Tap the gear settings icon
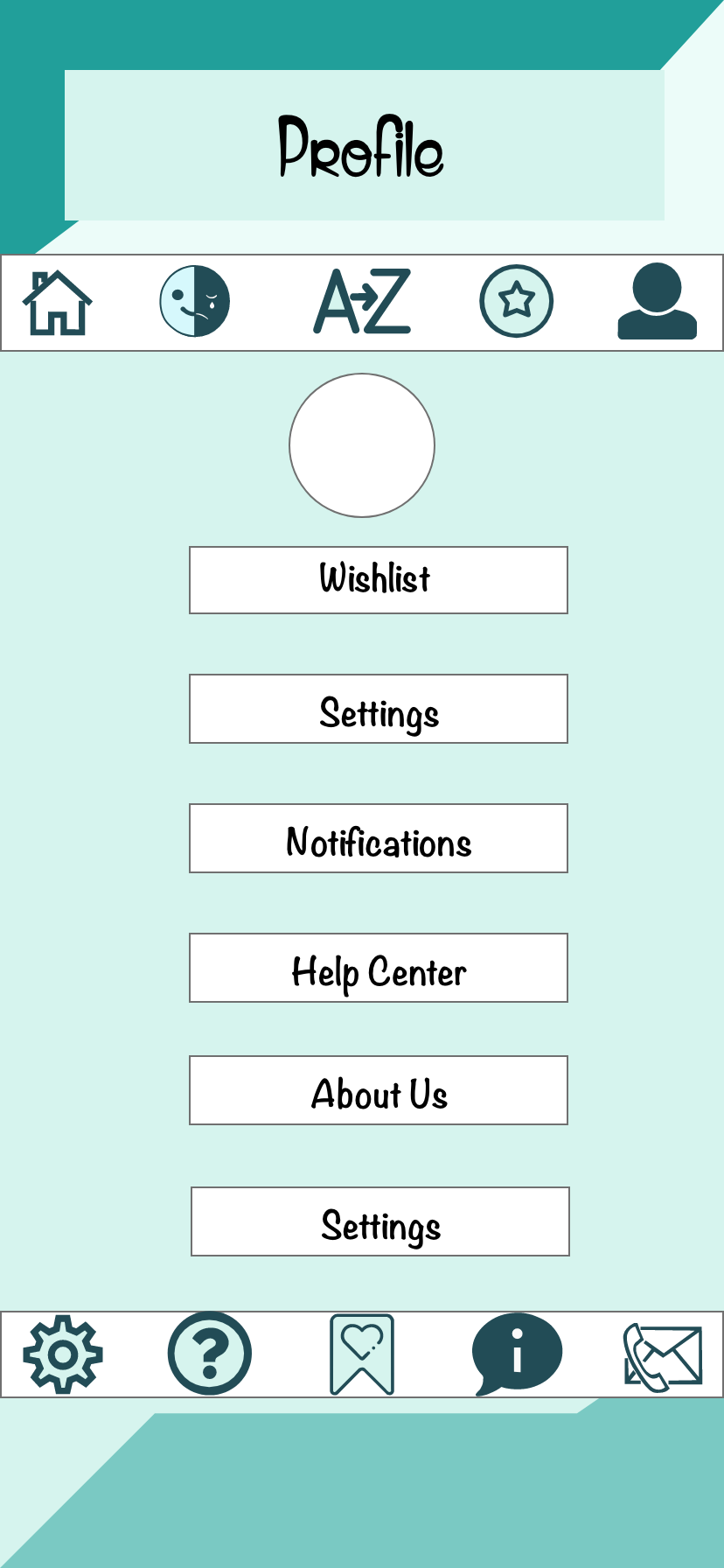This screenshot has height=1568, width=724. pyautogui.click(x=63, y=1354)
